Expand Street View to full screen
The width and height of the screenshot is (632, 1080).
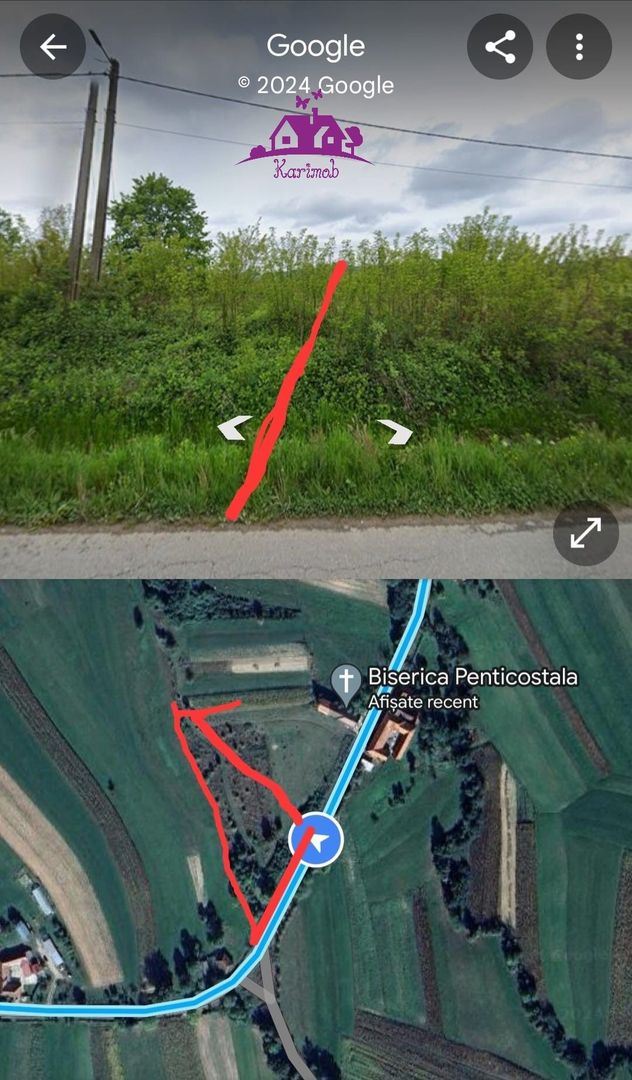click(x=586, y=533)
